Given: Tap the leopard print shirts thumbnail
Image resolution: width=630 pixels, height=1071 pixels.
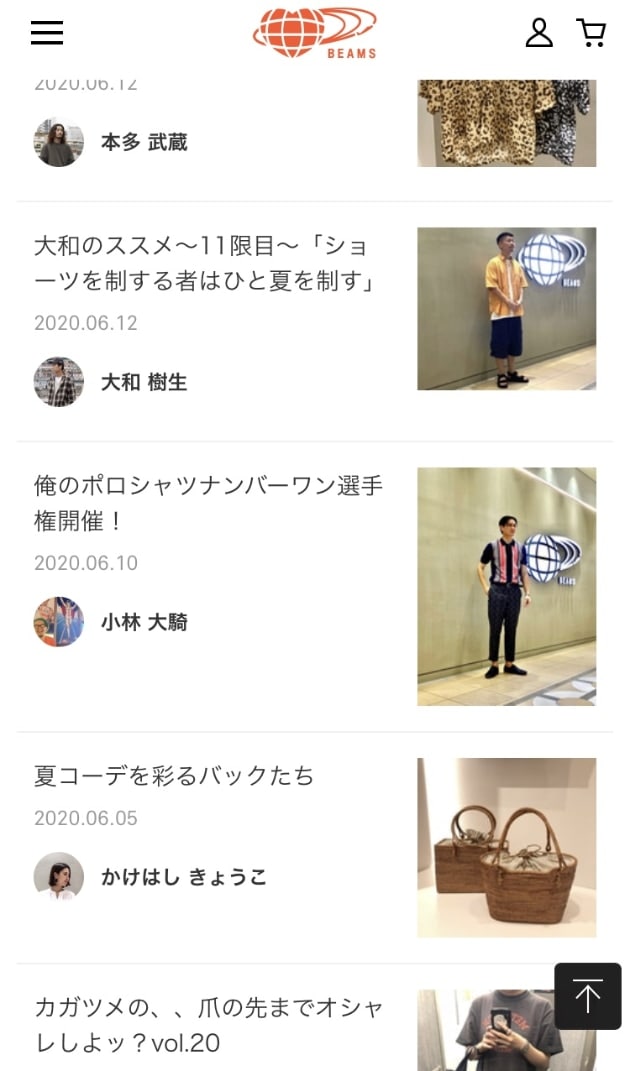Looking at the screenshot, I should (506, 123).
